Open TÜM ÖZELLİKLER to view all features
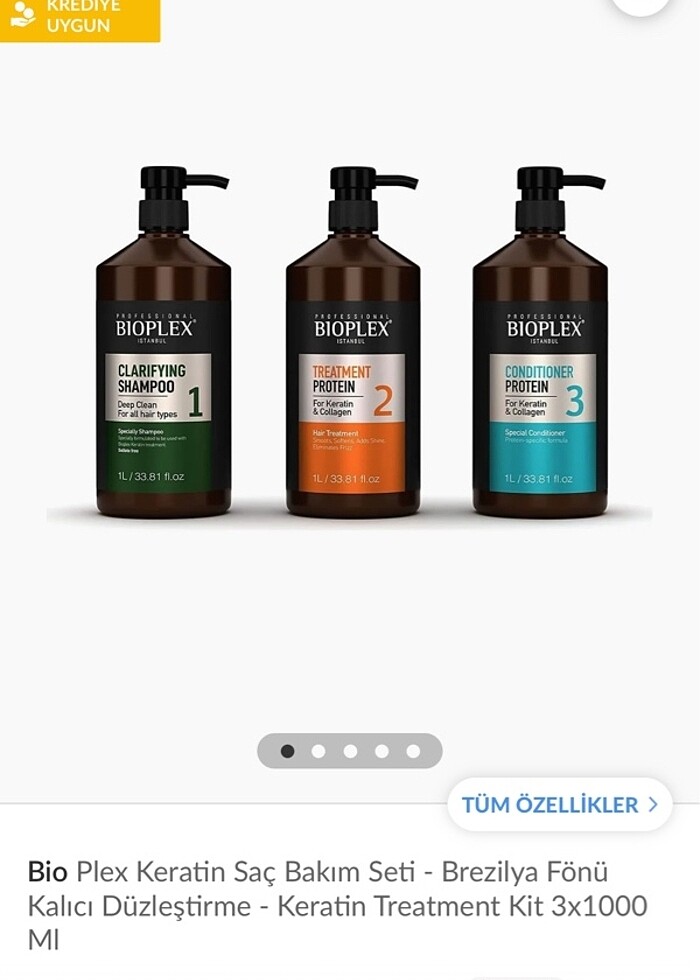Viewport: 700px width, 980px height. 559,805
